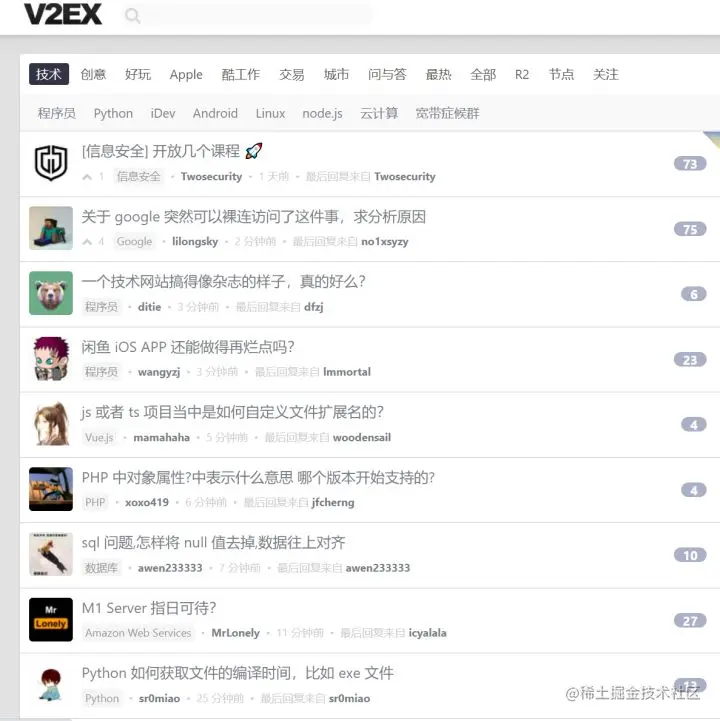View the M1 Server 指日可待 topic
This screenshot has height=721, width=720.
pyautogui.click(x=149, y=608)
